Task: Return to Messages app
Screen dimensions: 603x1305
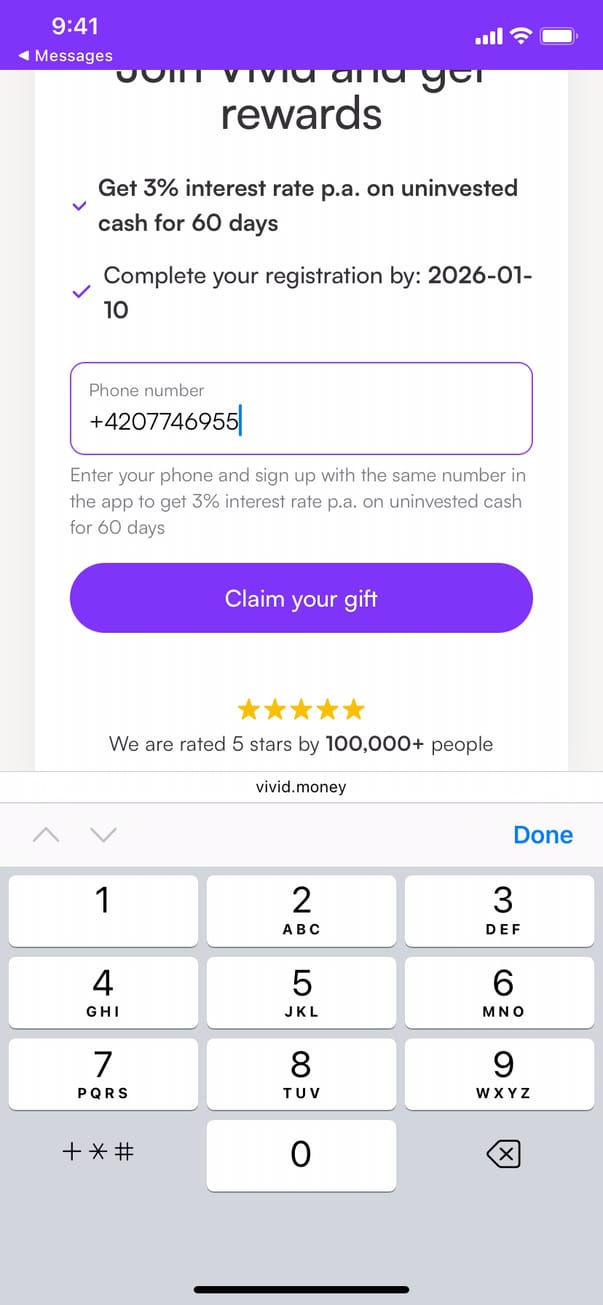Action: (x=66, y=56)
